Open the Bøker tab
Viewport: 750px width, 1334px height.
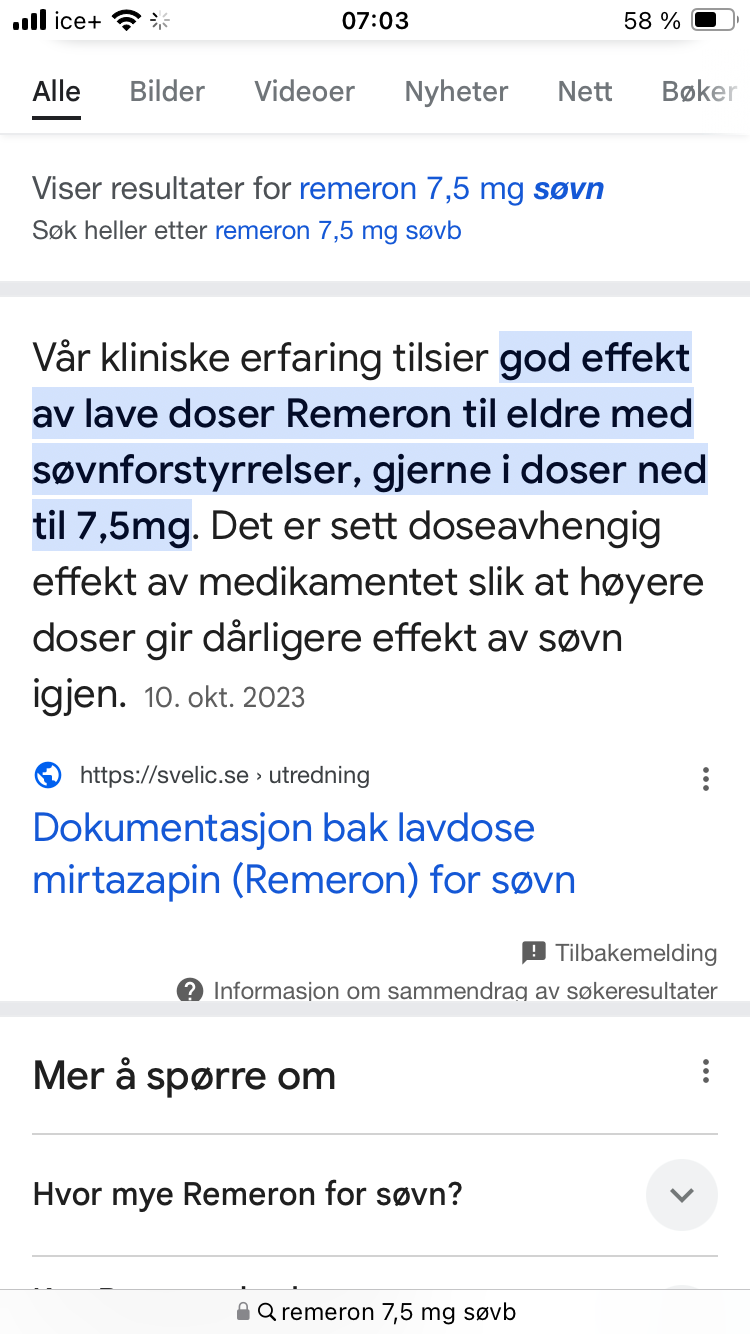(x=699, y=92)
